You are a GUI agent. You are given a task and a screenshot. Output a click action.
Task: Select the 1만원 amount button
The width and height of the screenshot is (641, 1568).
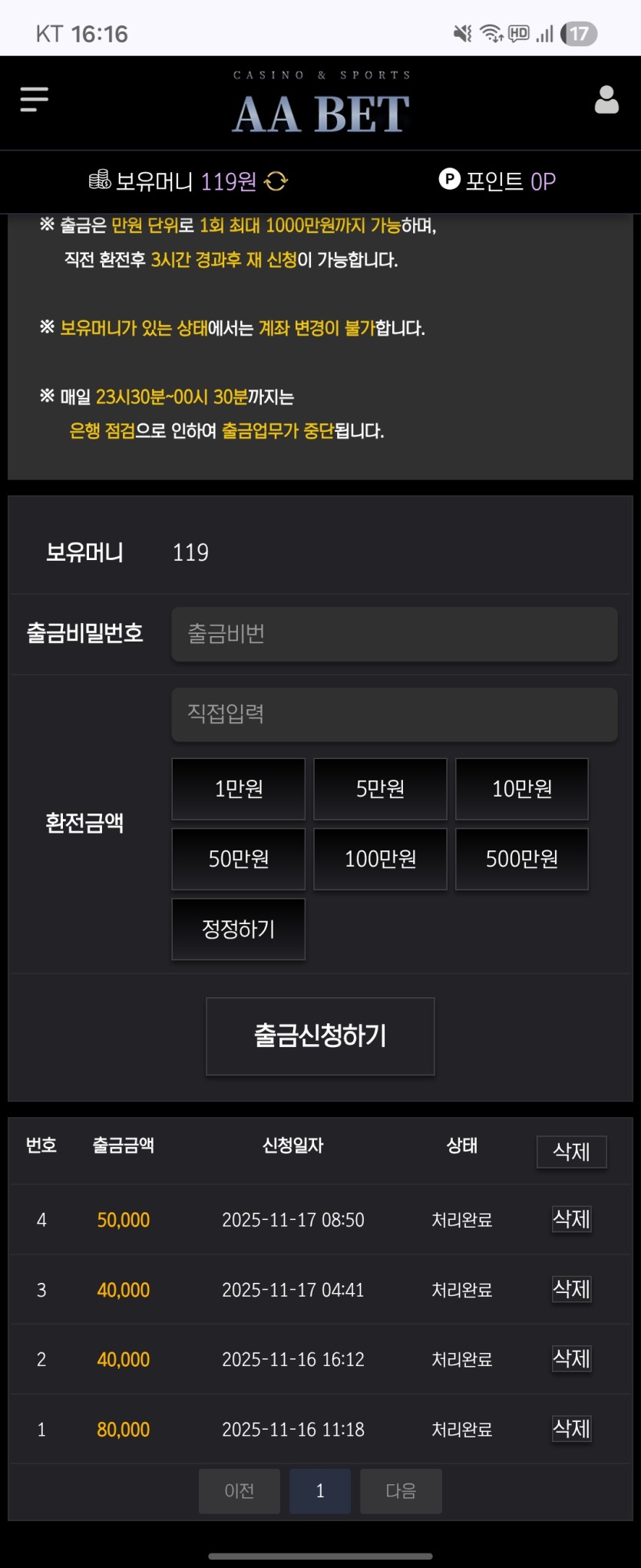tap(238, 789)
